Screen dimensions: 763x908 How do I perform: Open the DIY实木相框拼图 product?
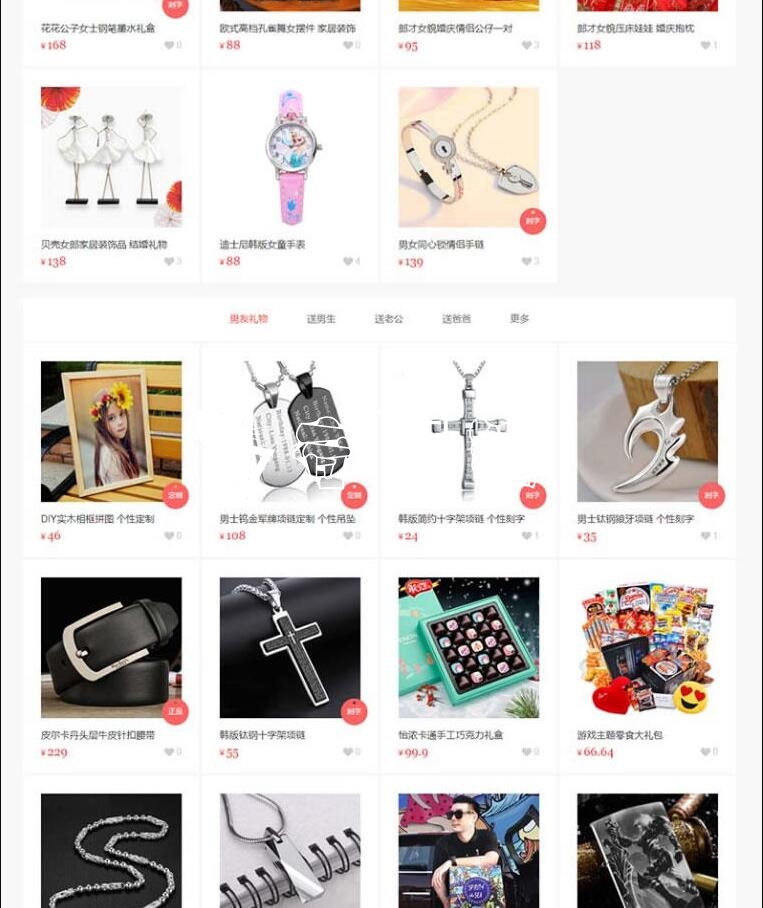[x=111, y=431]
